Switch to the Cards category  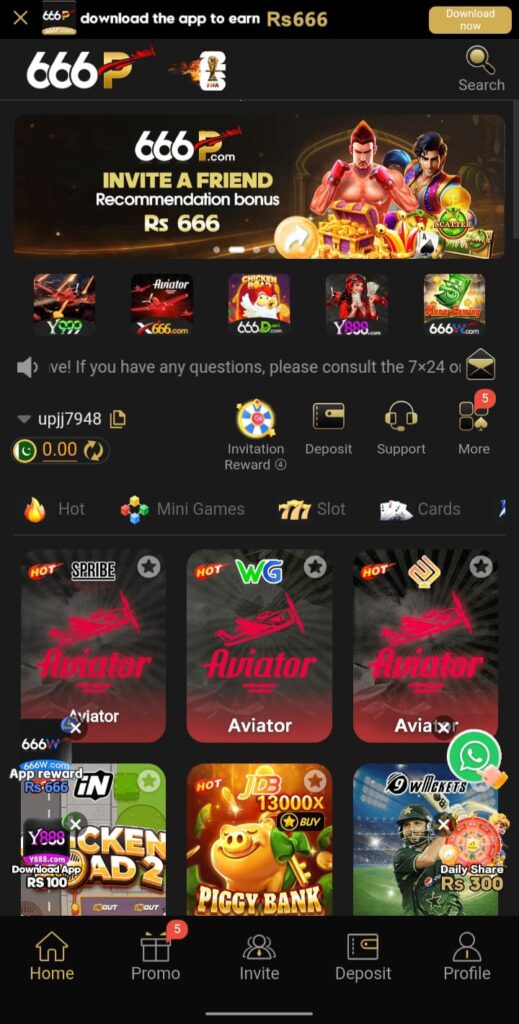(420, 509)
